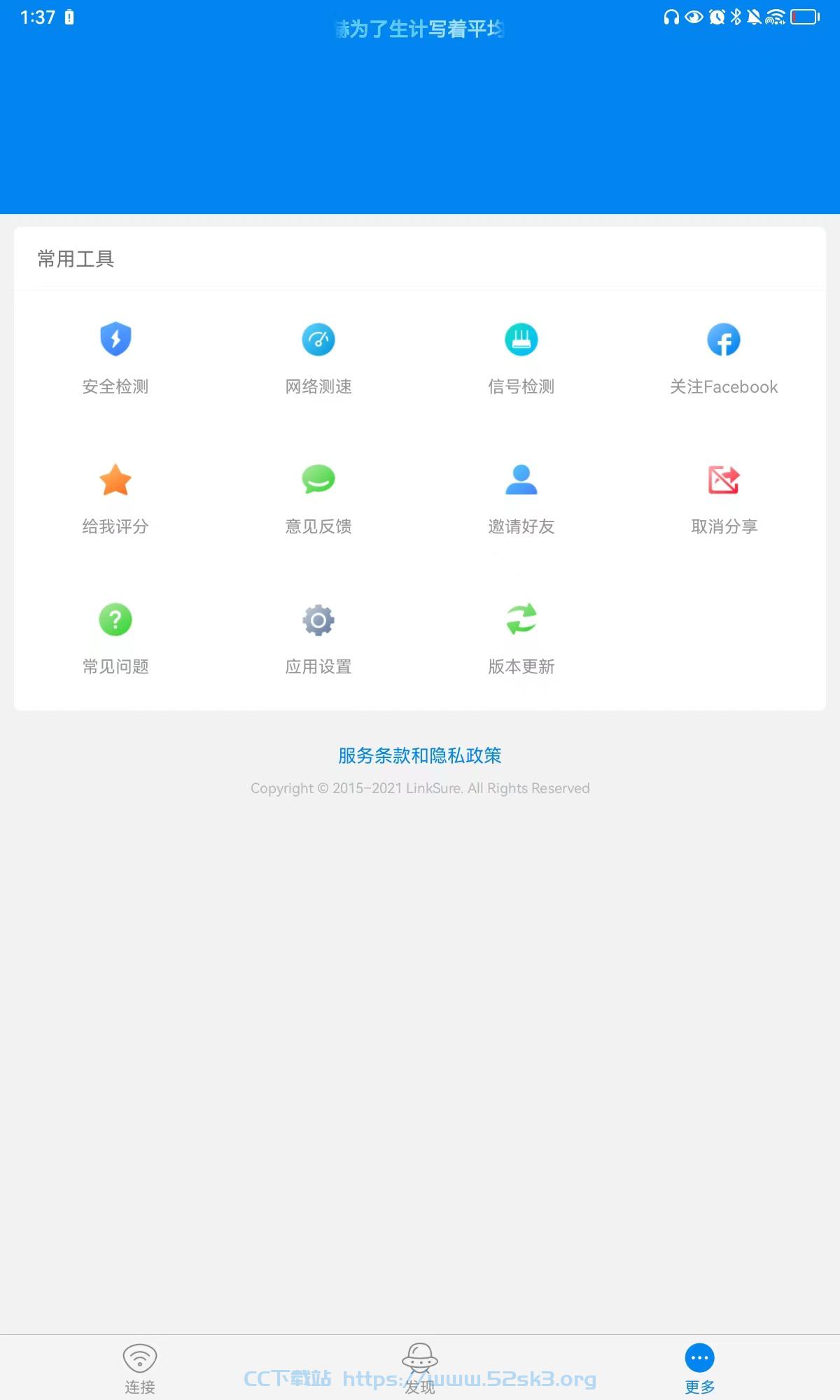This screenshot has width=840, height=1400.
Task: Check for updates with 版本更新
Action: (521, 638)
